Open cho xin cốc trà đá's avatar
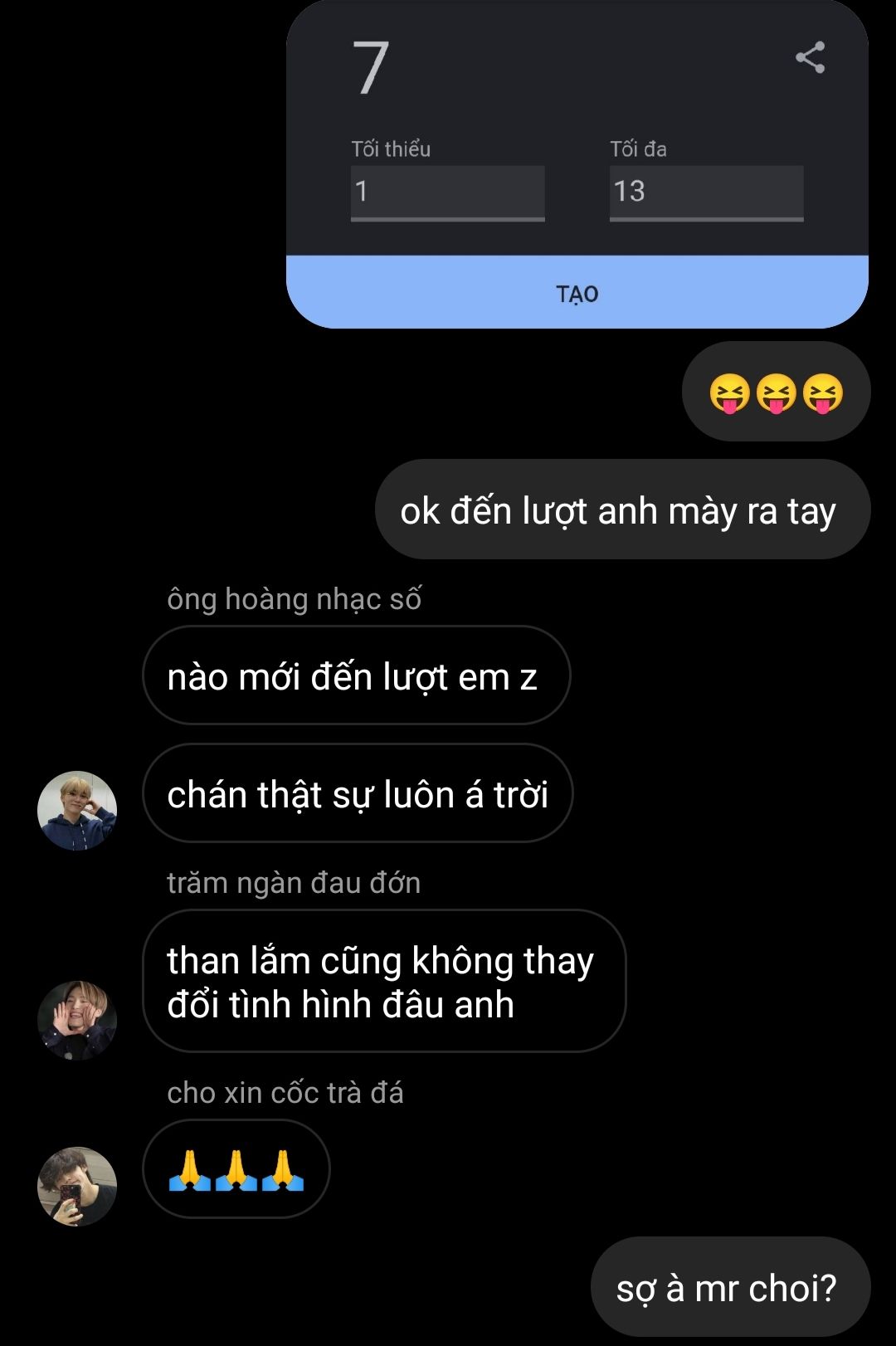 (x=77, y=1186)
